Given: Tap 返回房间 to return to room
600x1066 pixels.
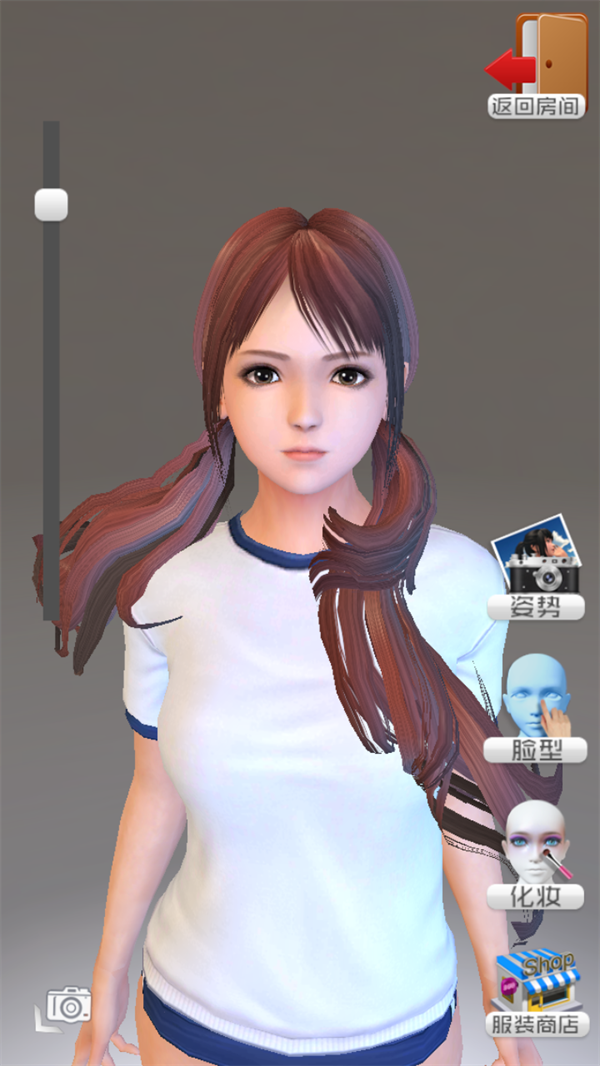Looking at the screenshot, I should point(537,67).
